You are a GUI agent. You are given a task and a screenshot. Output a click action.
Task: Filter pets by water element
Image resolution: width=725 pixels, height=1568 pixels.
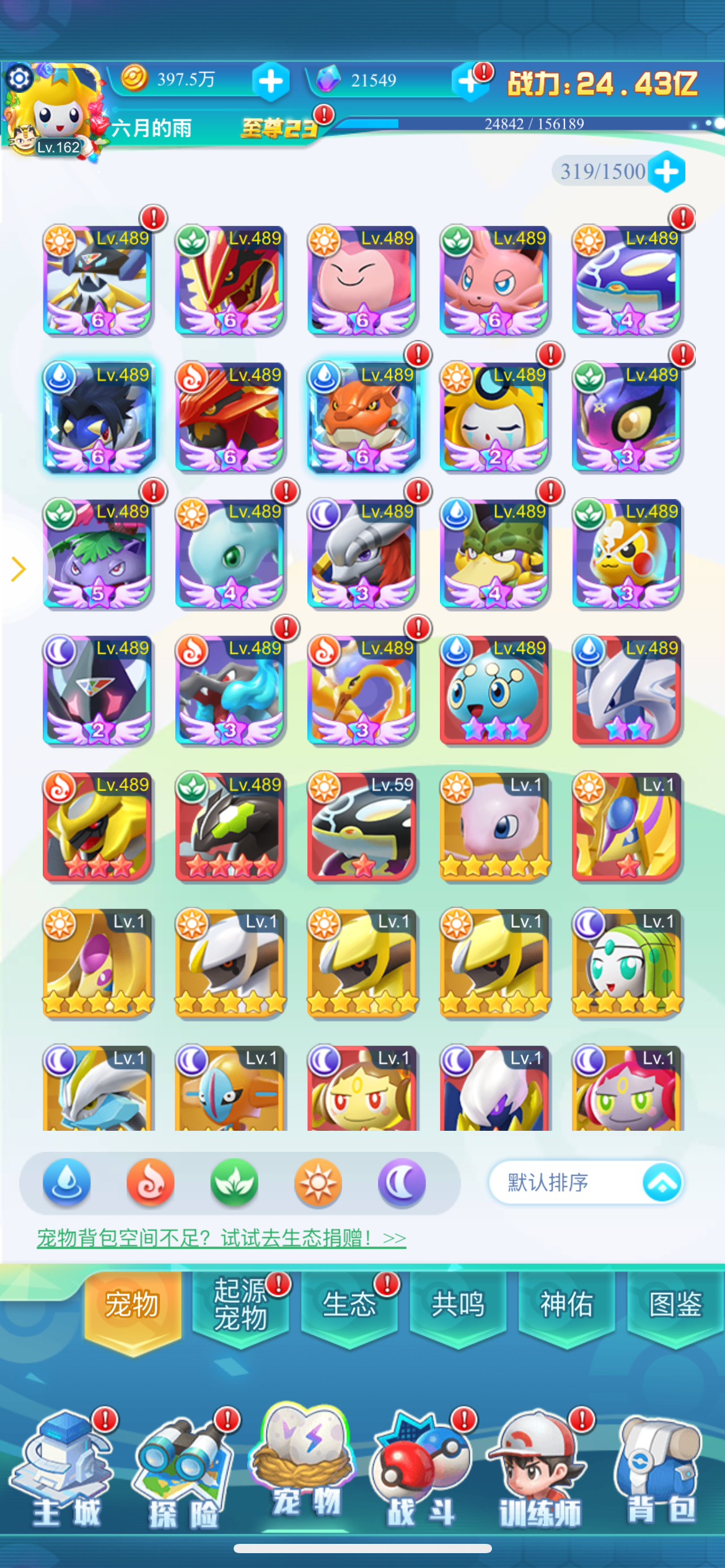pos(66,1182)
